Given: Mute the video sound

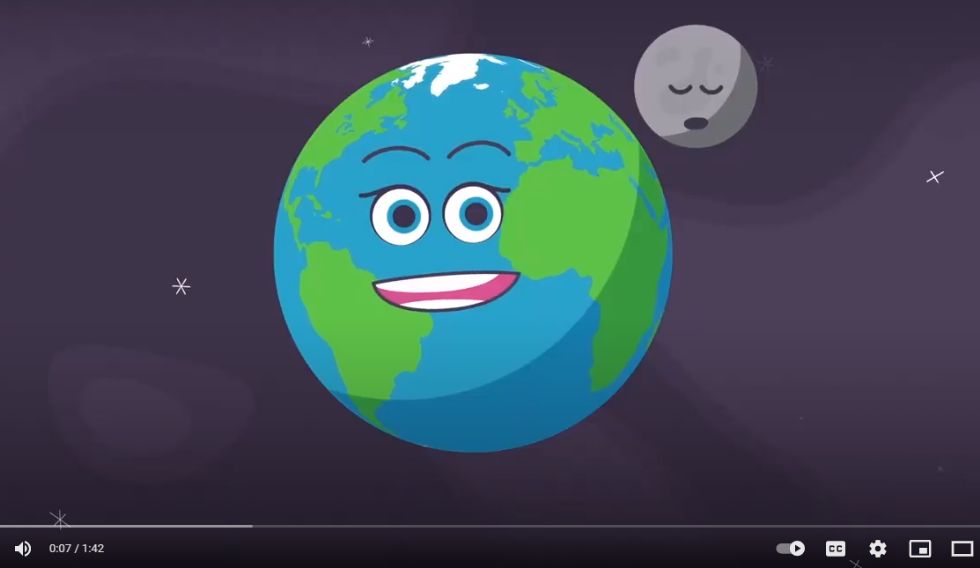Looking at the screenshot, I should pyautogui.click(x=23, y=548).
